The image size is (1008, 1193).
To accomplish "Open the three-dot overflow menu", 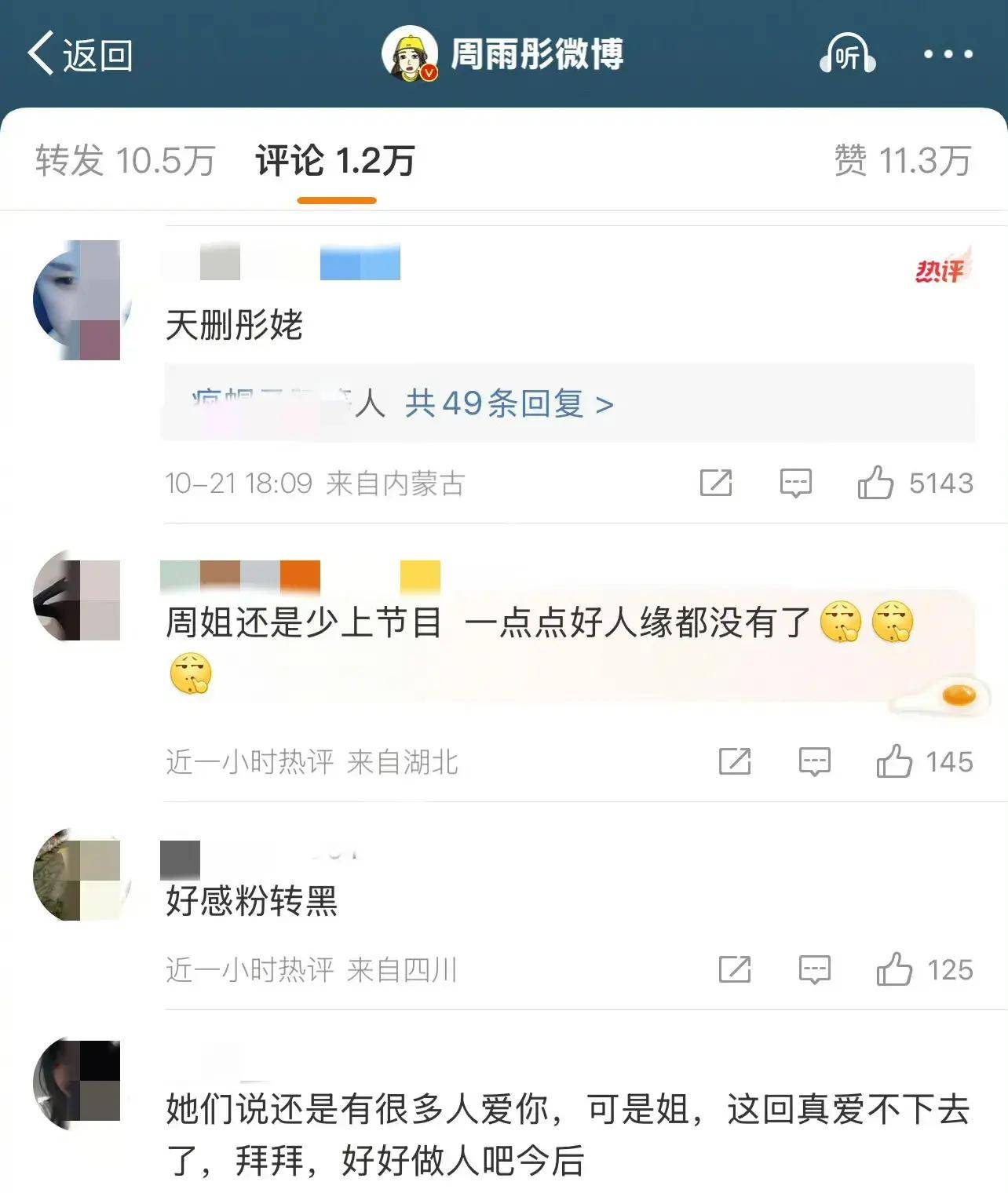I will [948, 54].
